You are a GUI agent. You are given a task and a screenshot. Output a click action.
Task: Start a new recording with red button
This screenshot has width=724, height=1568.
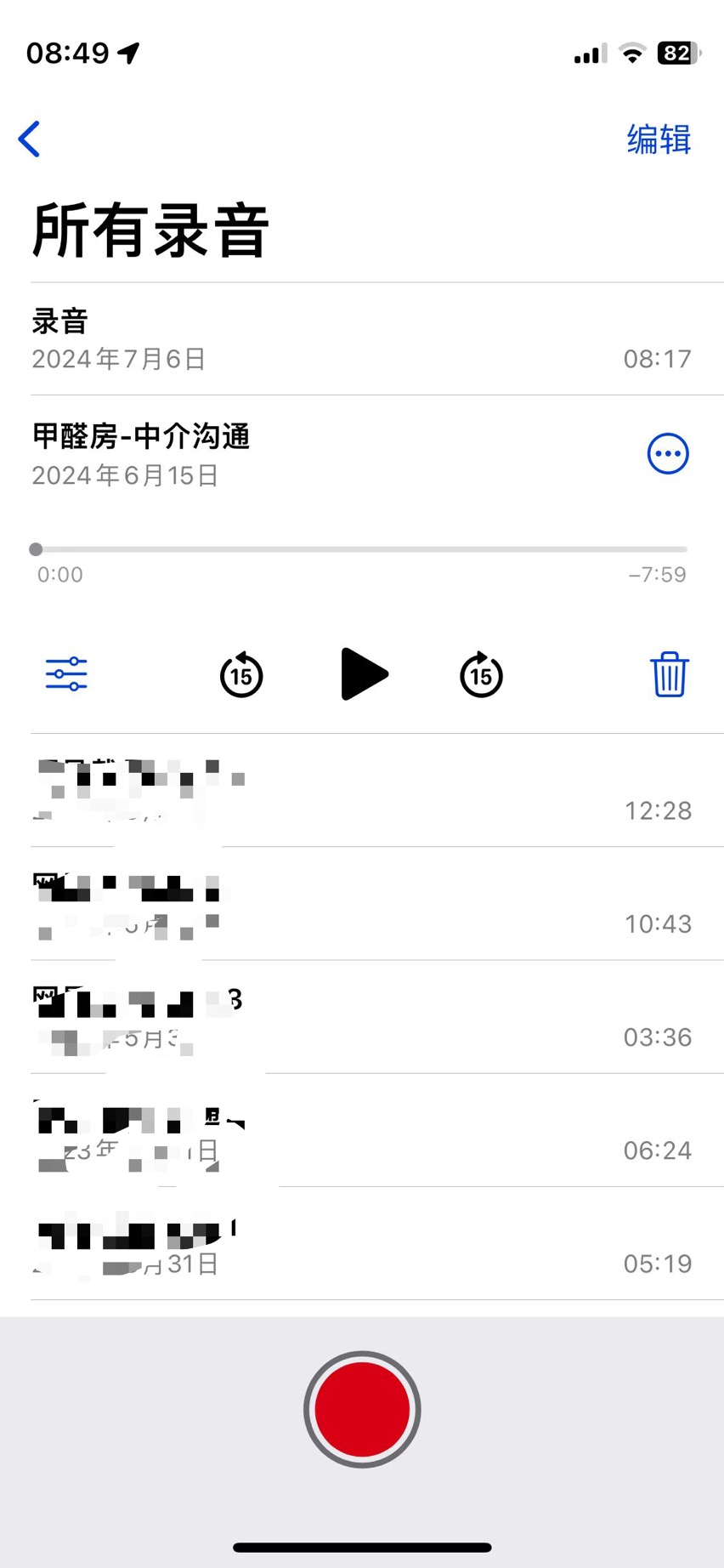(362, 1409)
